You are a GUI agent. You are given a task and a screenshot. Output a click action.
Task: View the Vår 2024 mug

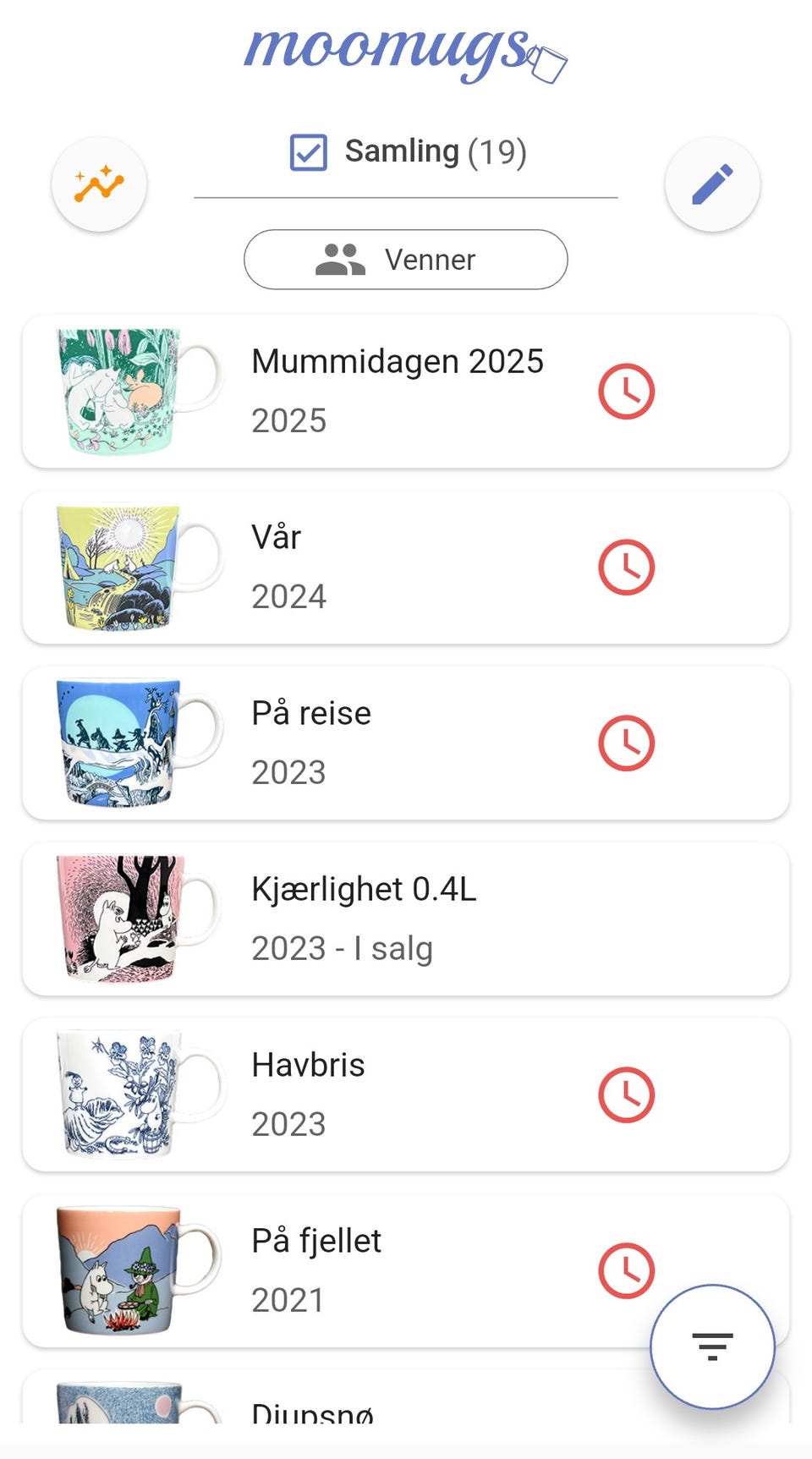point(398,567)
